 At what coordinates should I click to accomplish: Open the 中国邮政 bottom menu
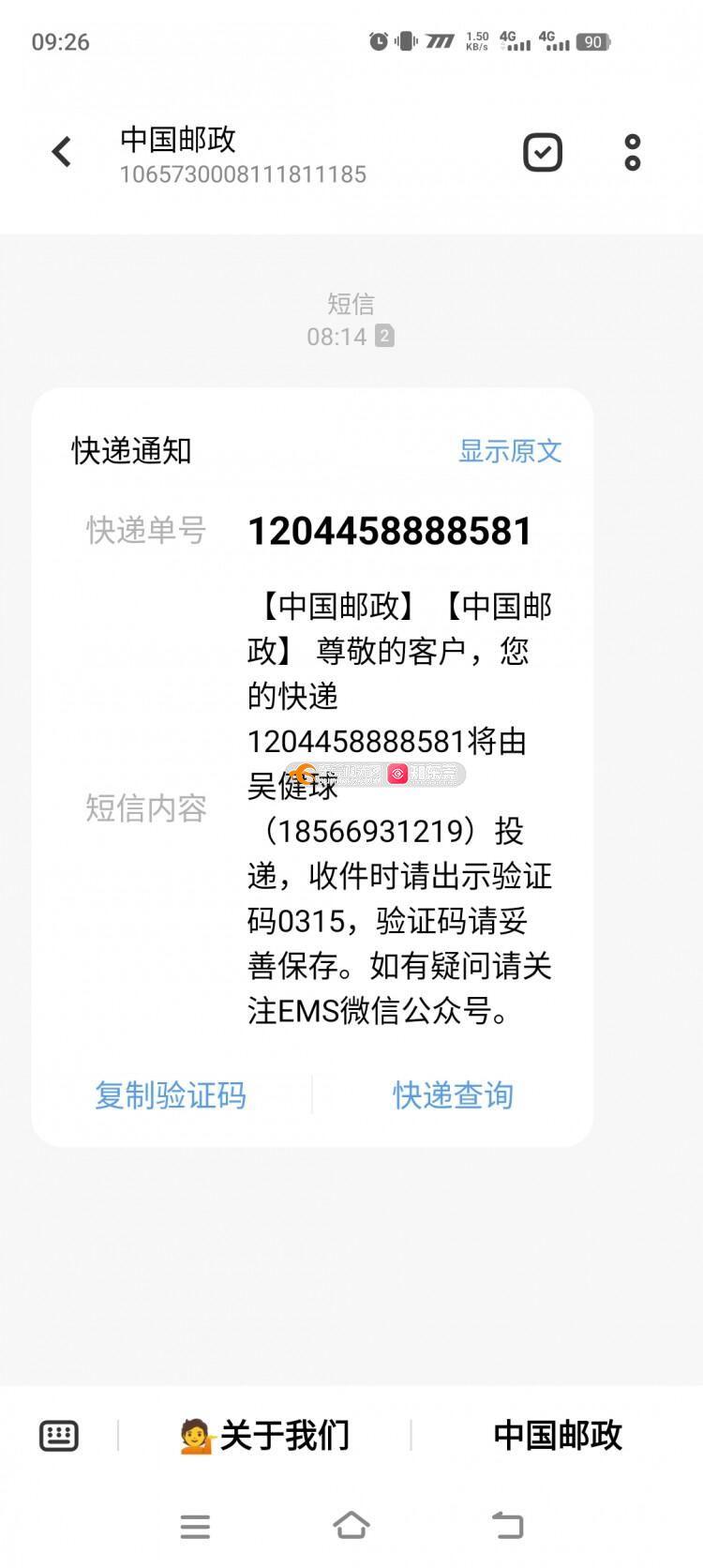coord(558,1435)
